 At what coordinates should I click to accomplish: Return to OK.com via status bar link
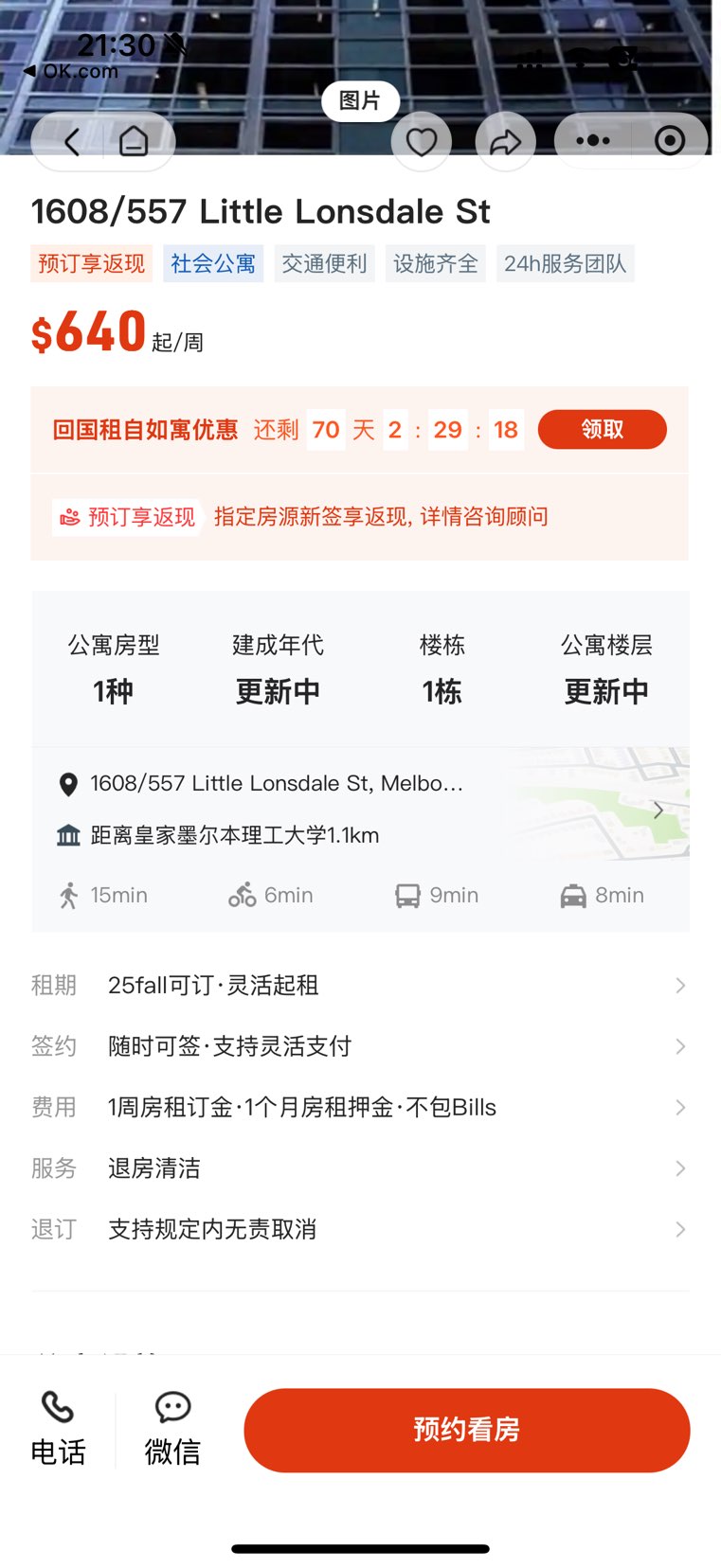pyautogui.click(x=72, y=71)
